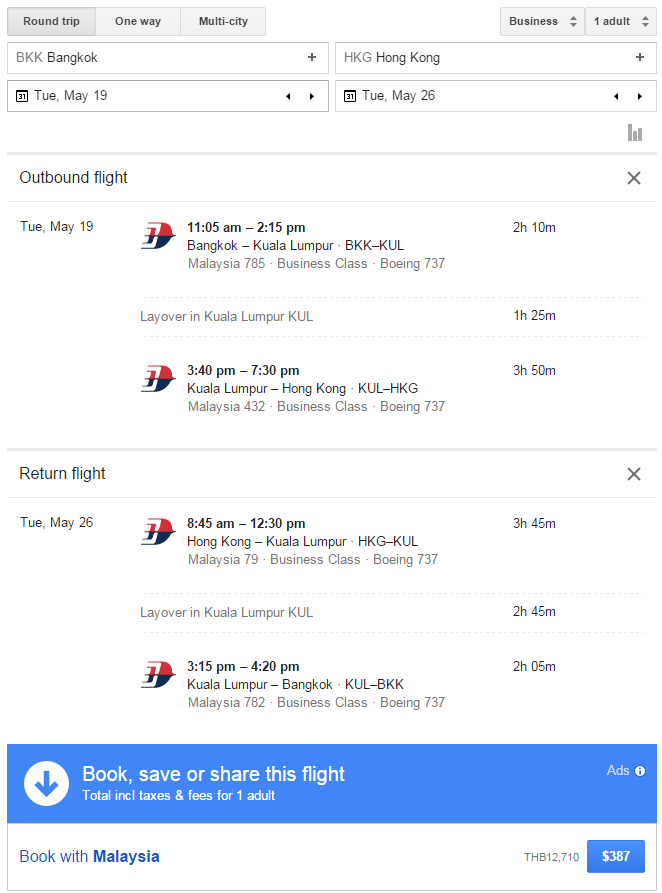Add another destination next to Hong Kong
The height and width of the screenshot is (893, 662).
640,58
